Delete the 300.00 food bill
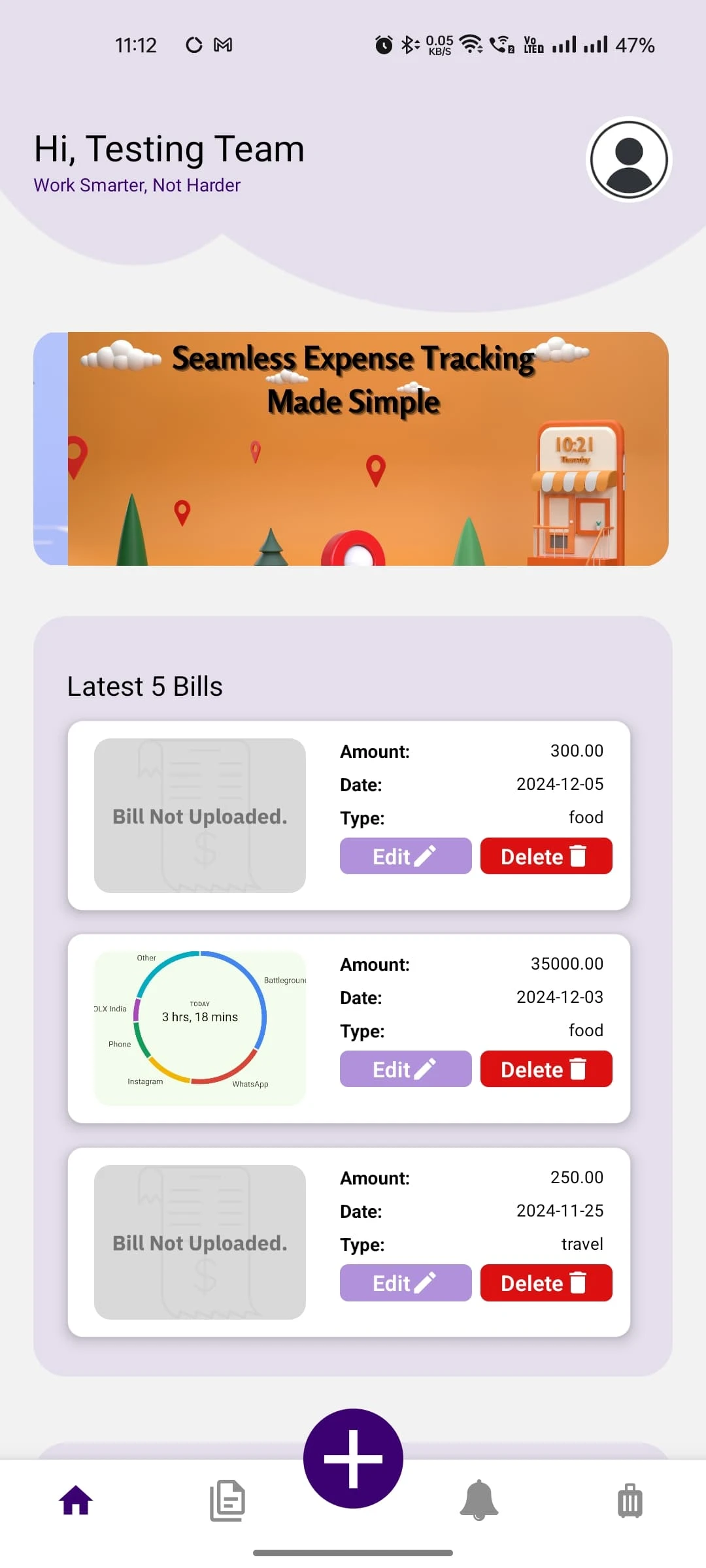The image size is (706, 1568). pyautogui.click(x=546, y=856)
